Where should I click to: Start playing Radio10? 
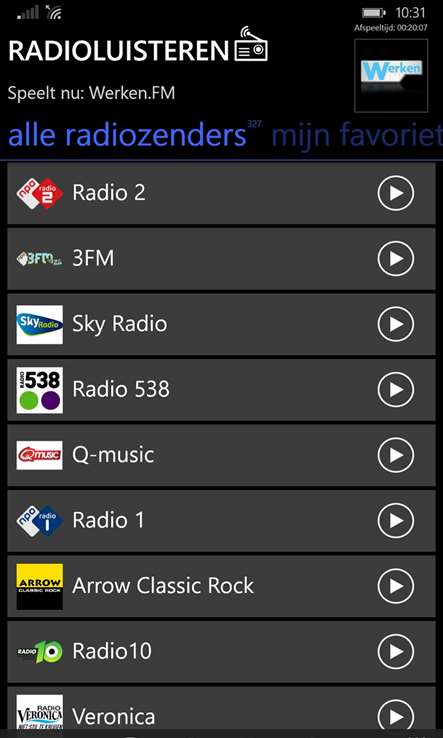pyautogui.click(x=396, y=651)
